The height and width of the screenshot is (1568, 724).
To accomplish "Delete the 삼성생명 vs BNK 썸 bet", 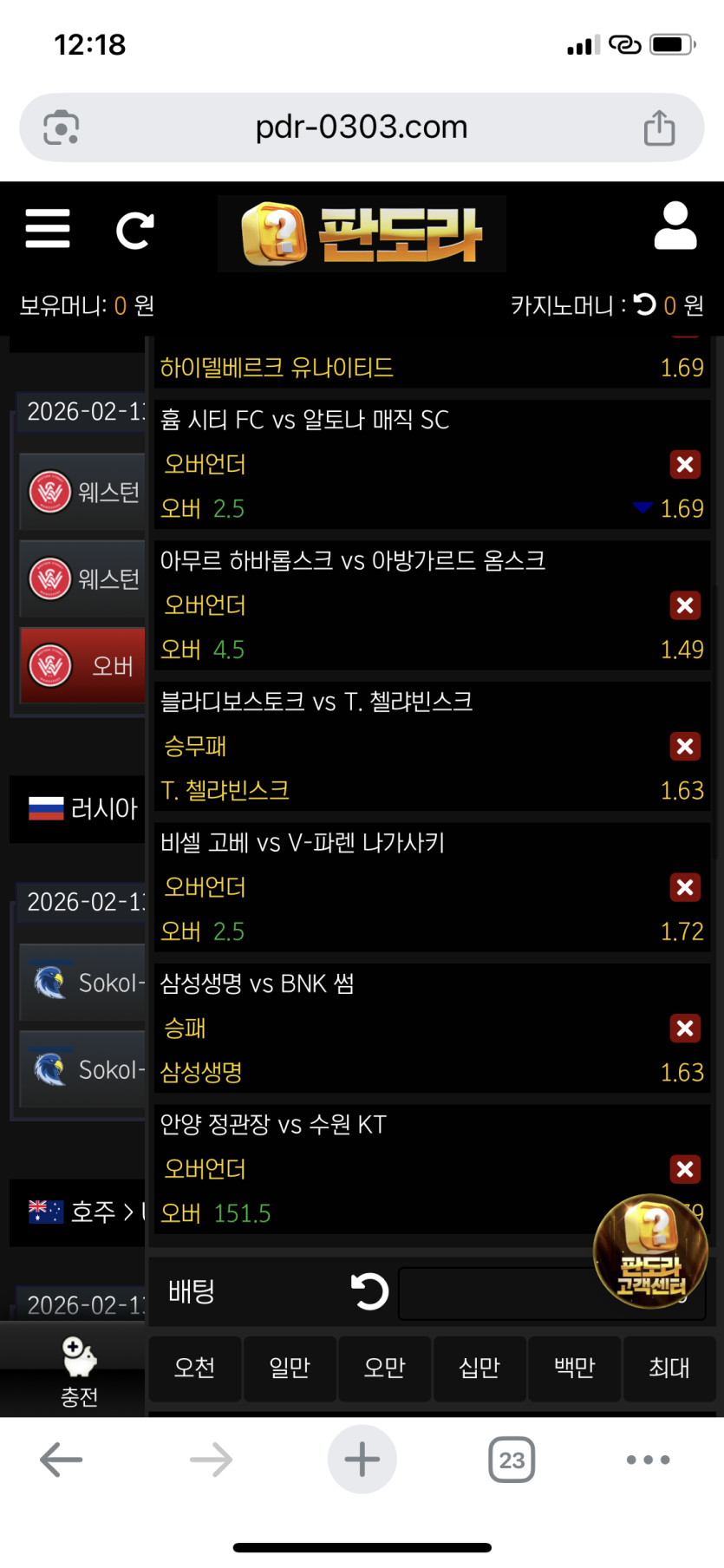I will click(x=685, y=1029).
